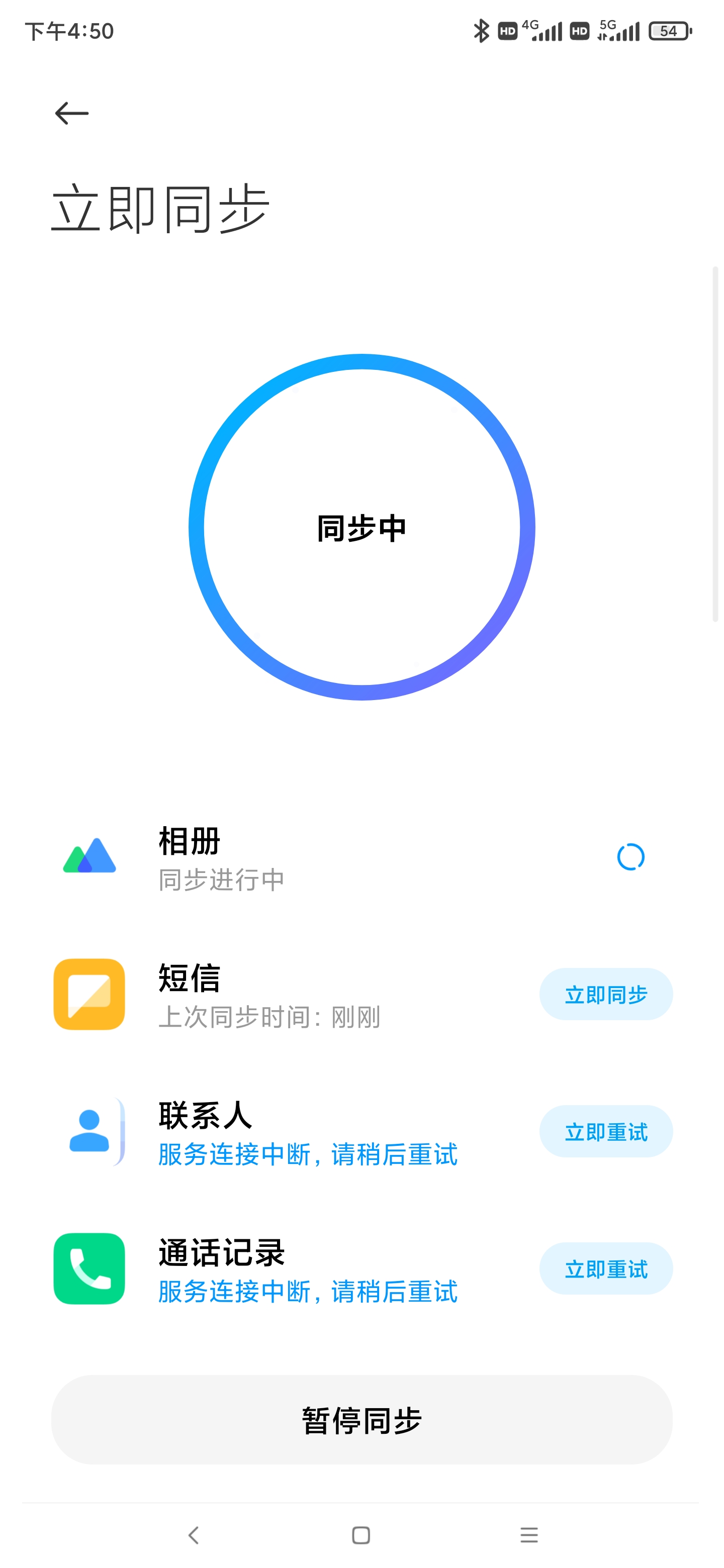Screen dimensions: 724x1568
Task: Tap 立即同步 for 短信
Action: click(x=606, y=995)
